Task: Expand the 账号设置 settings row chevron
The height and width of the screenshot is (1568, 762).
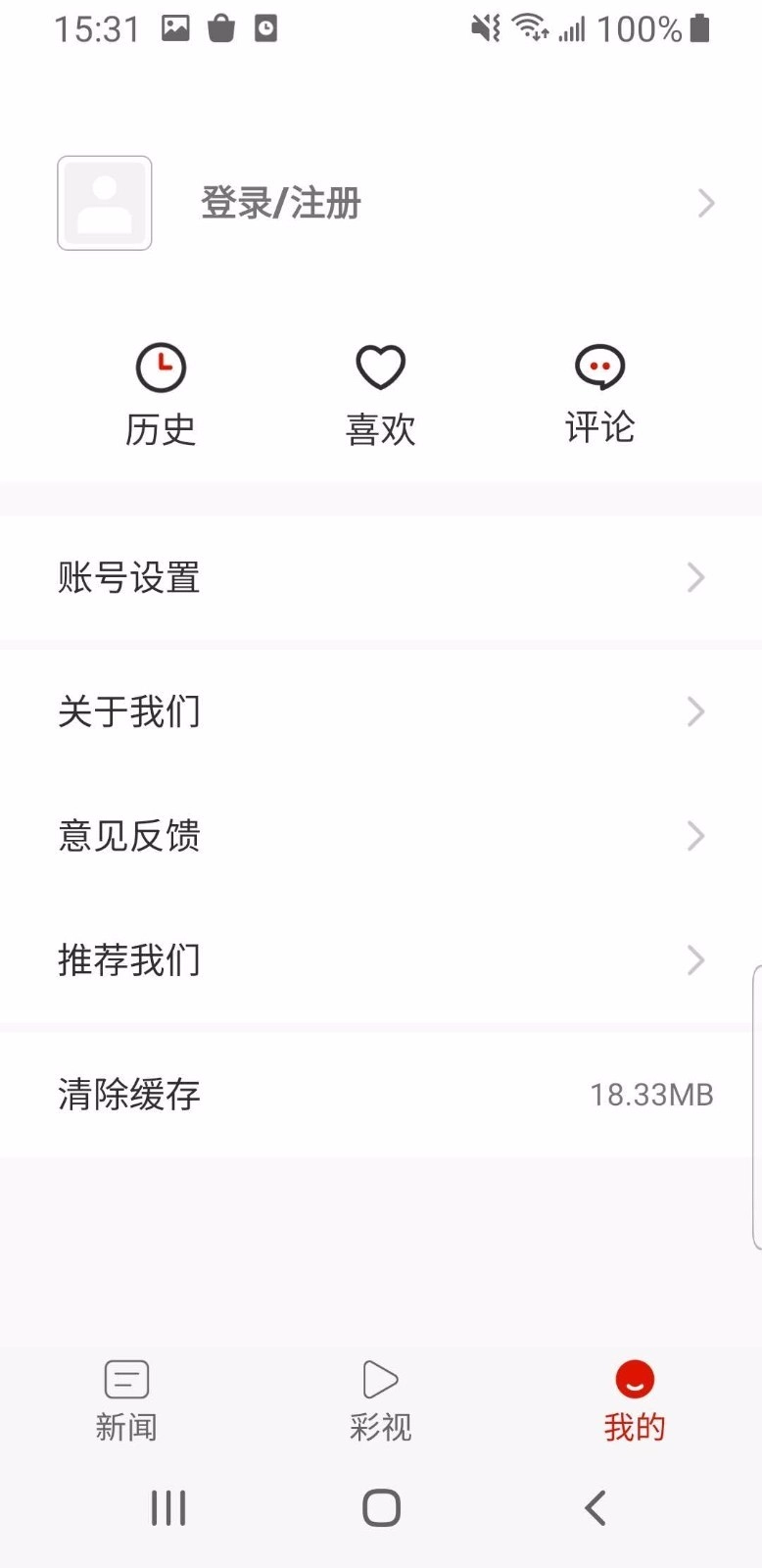Action: tap(695, 578)
